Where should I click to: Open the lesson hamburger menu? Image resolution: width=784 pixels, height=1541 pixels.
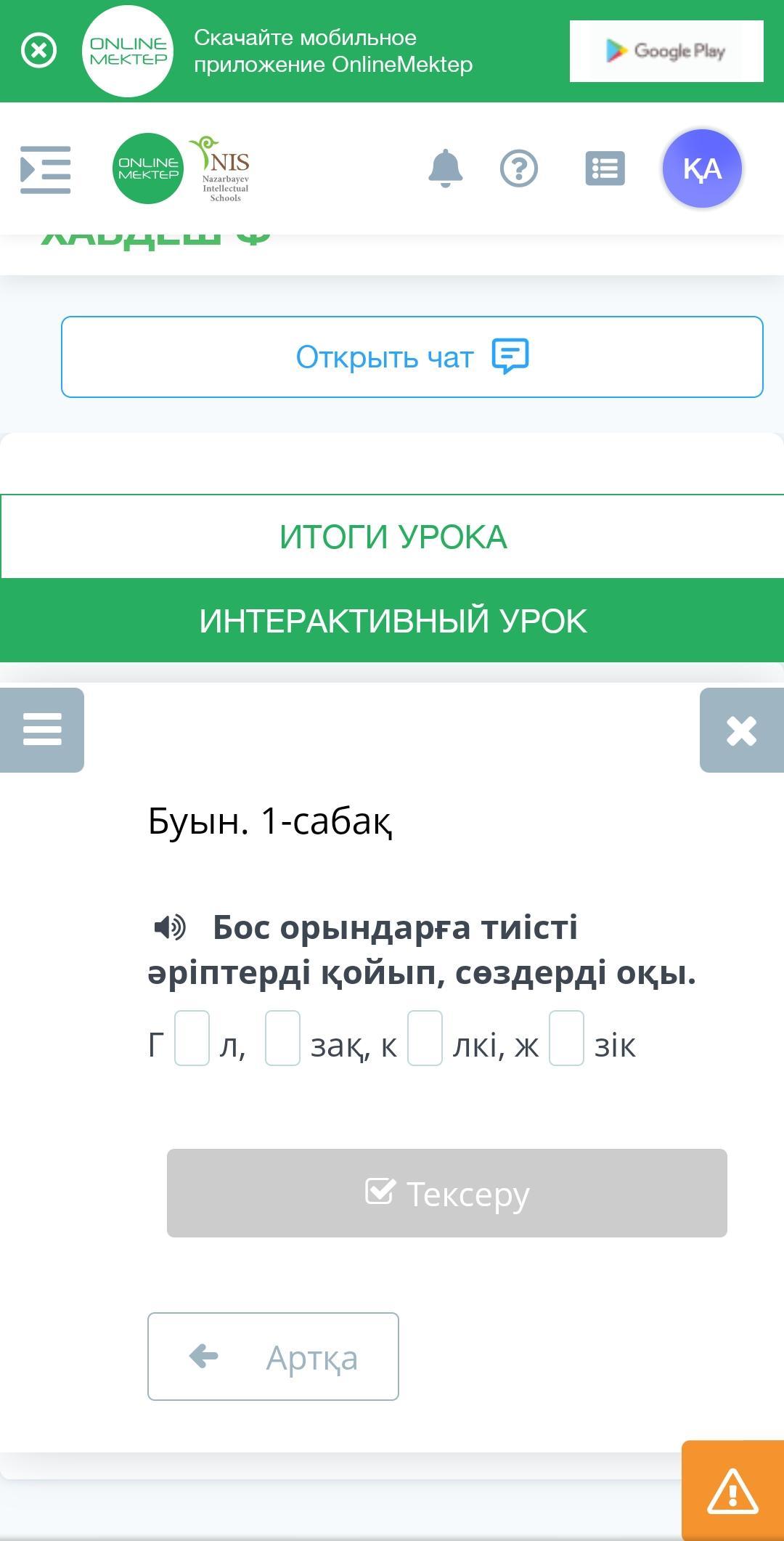click(x=42, y=729)
